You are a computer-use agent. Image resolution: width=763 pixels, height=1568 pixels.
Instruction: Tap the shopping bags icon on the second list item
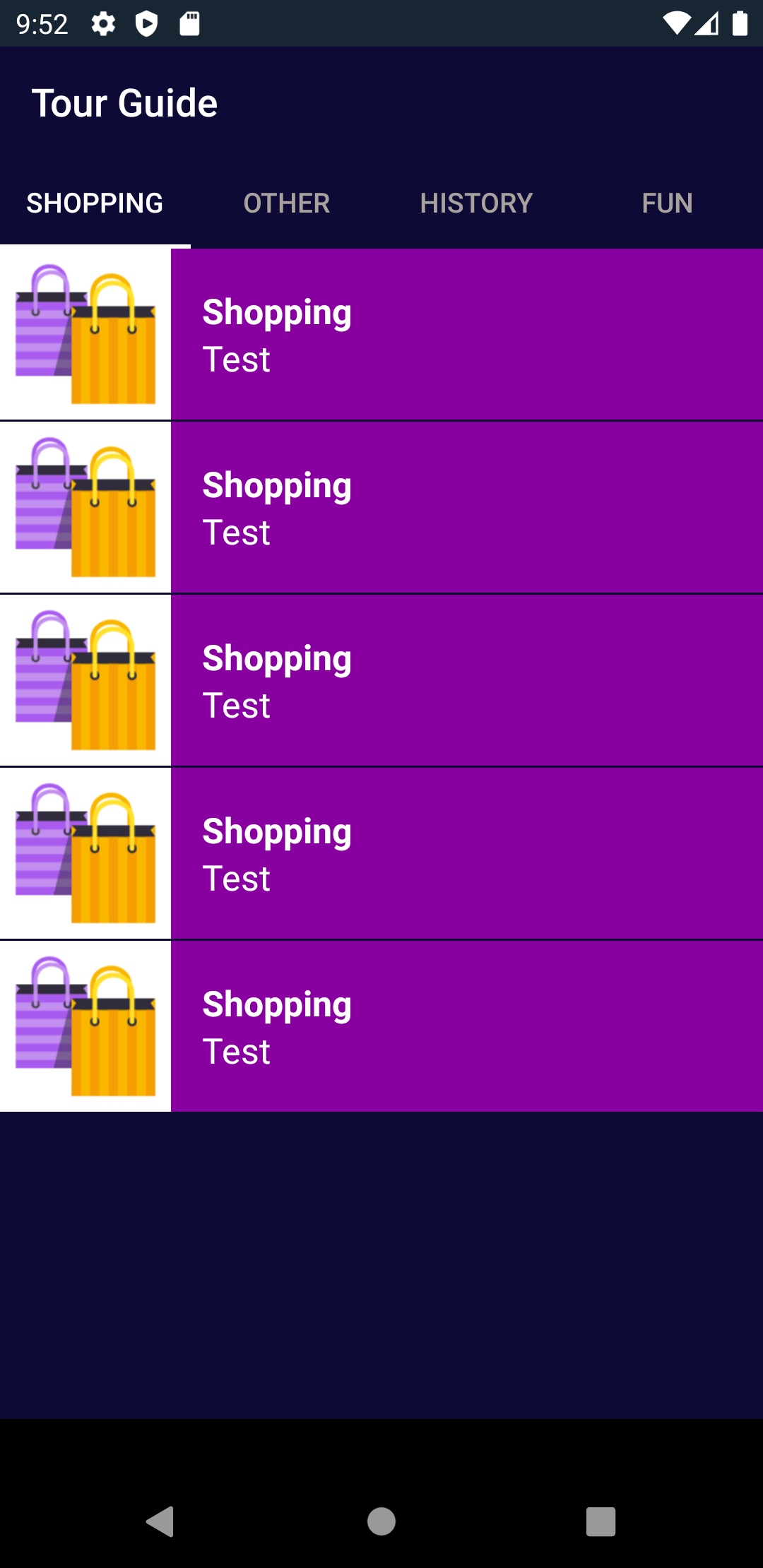85,506
